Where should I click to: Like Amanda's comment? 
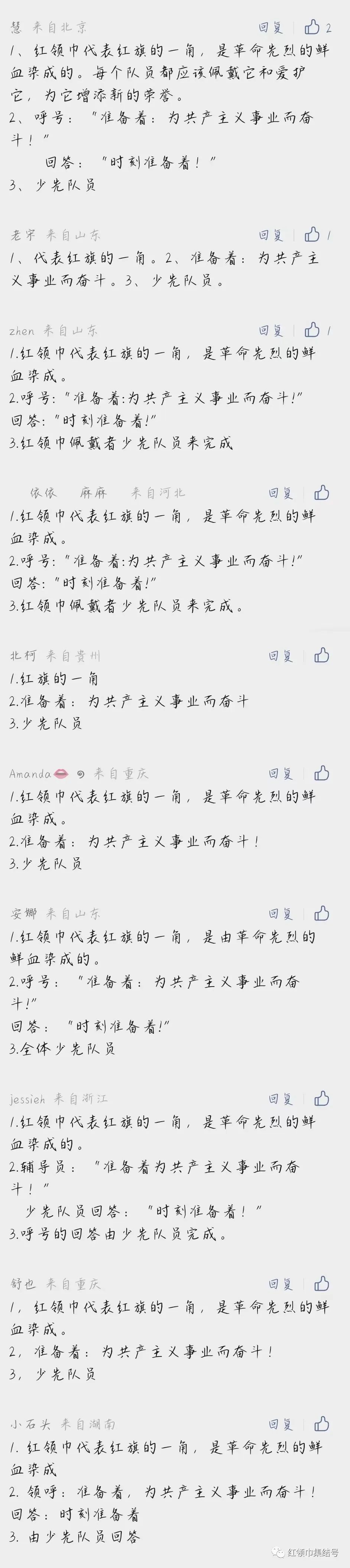[321, 773]
